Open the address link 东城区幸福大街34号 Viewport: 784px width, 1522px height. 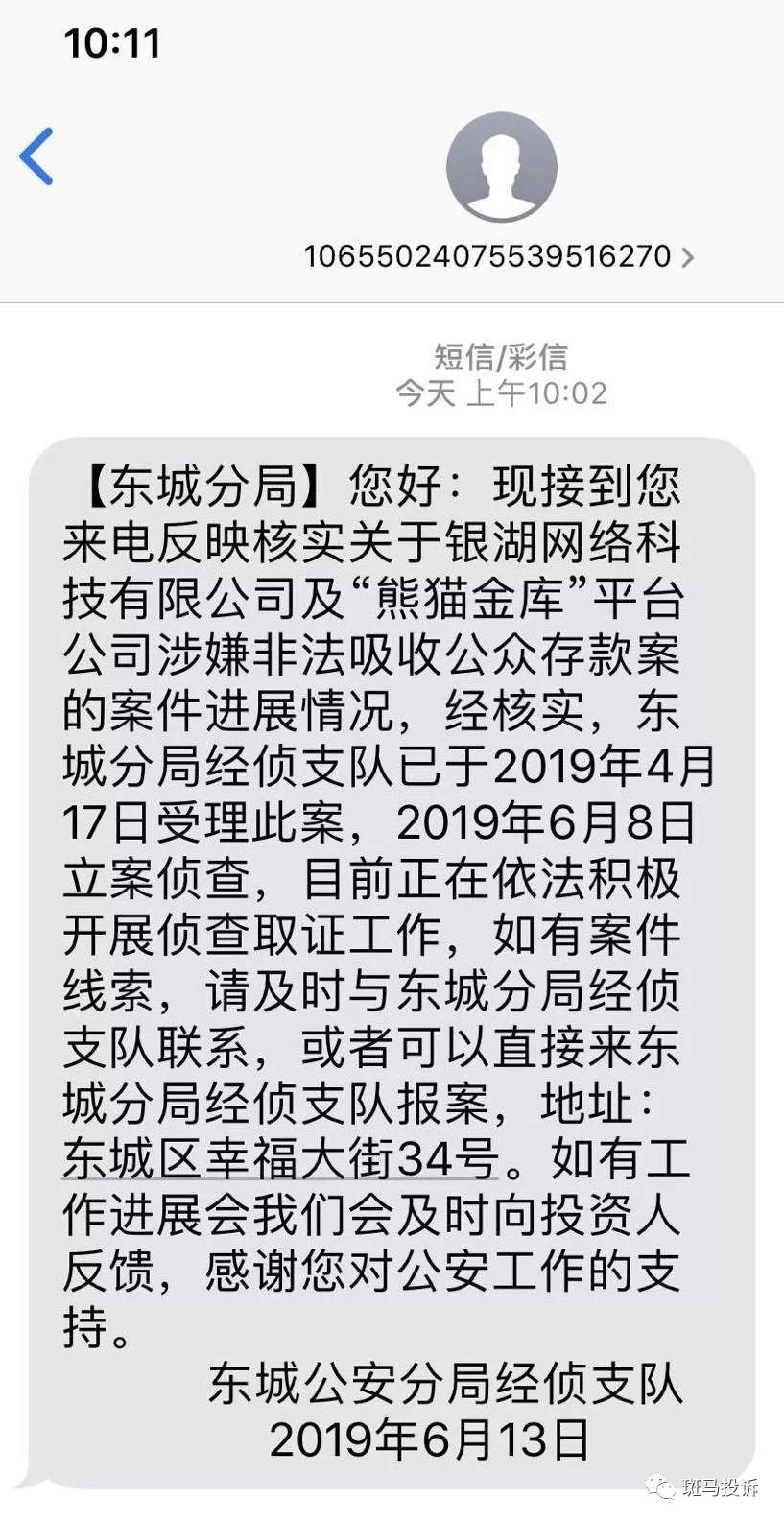(x=280, y=1159)
